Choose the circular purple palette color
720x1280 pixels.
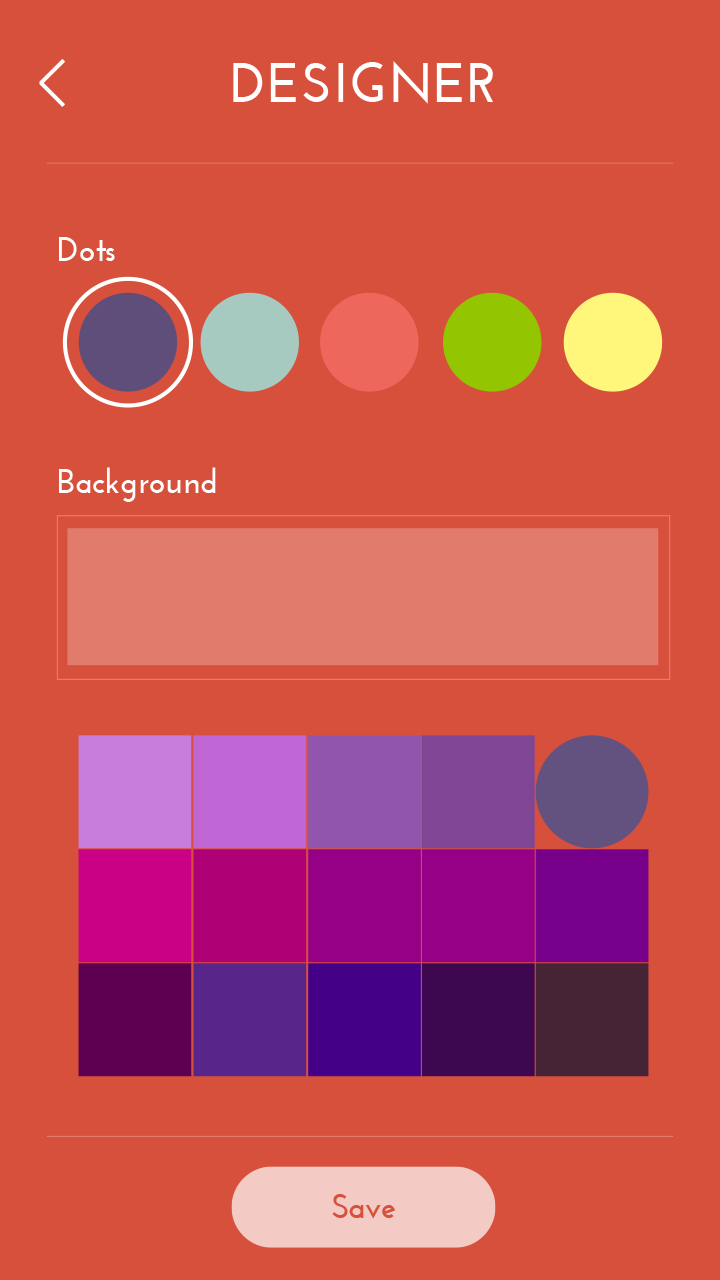click(592, 792)
